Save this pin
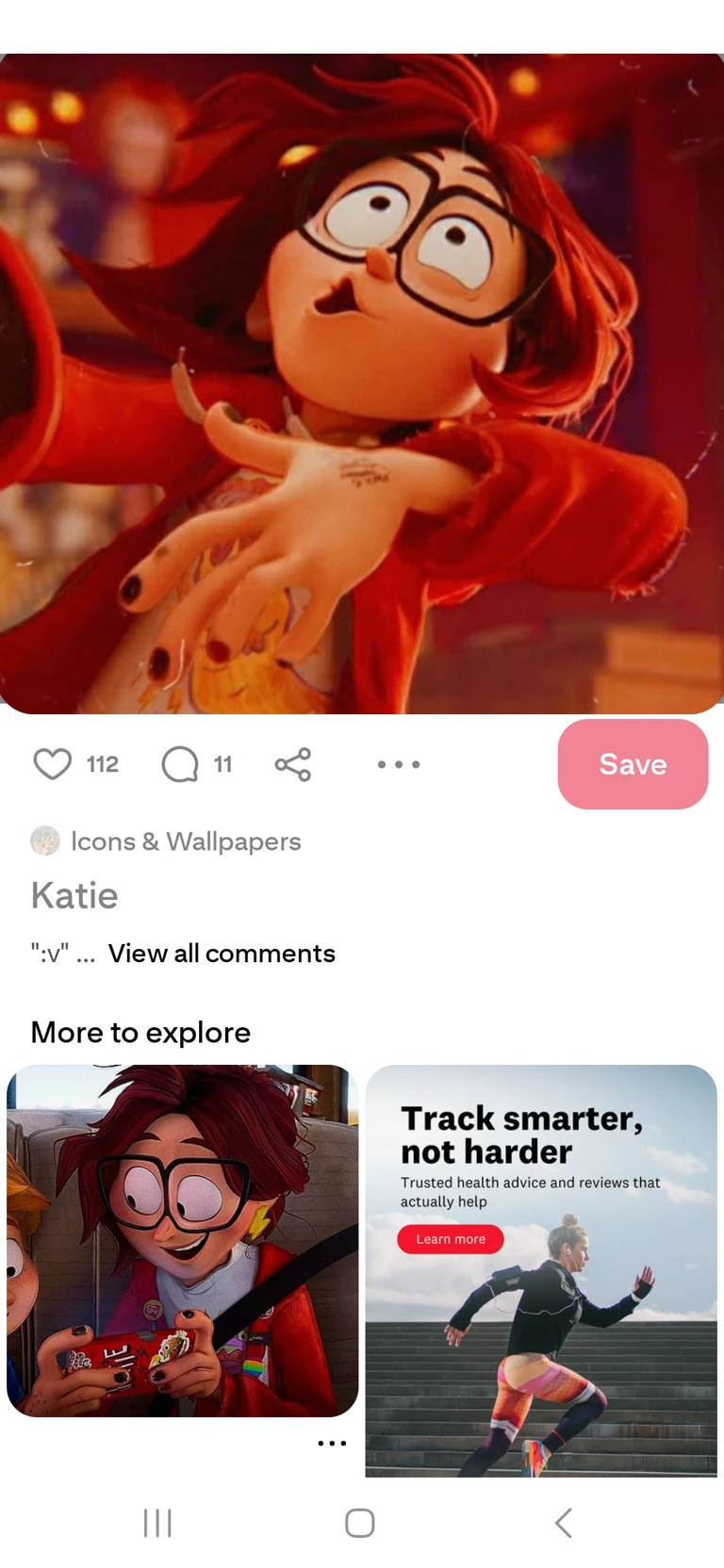 [633, 764]
